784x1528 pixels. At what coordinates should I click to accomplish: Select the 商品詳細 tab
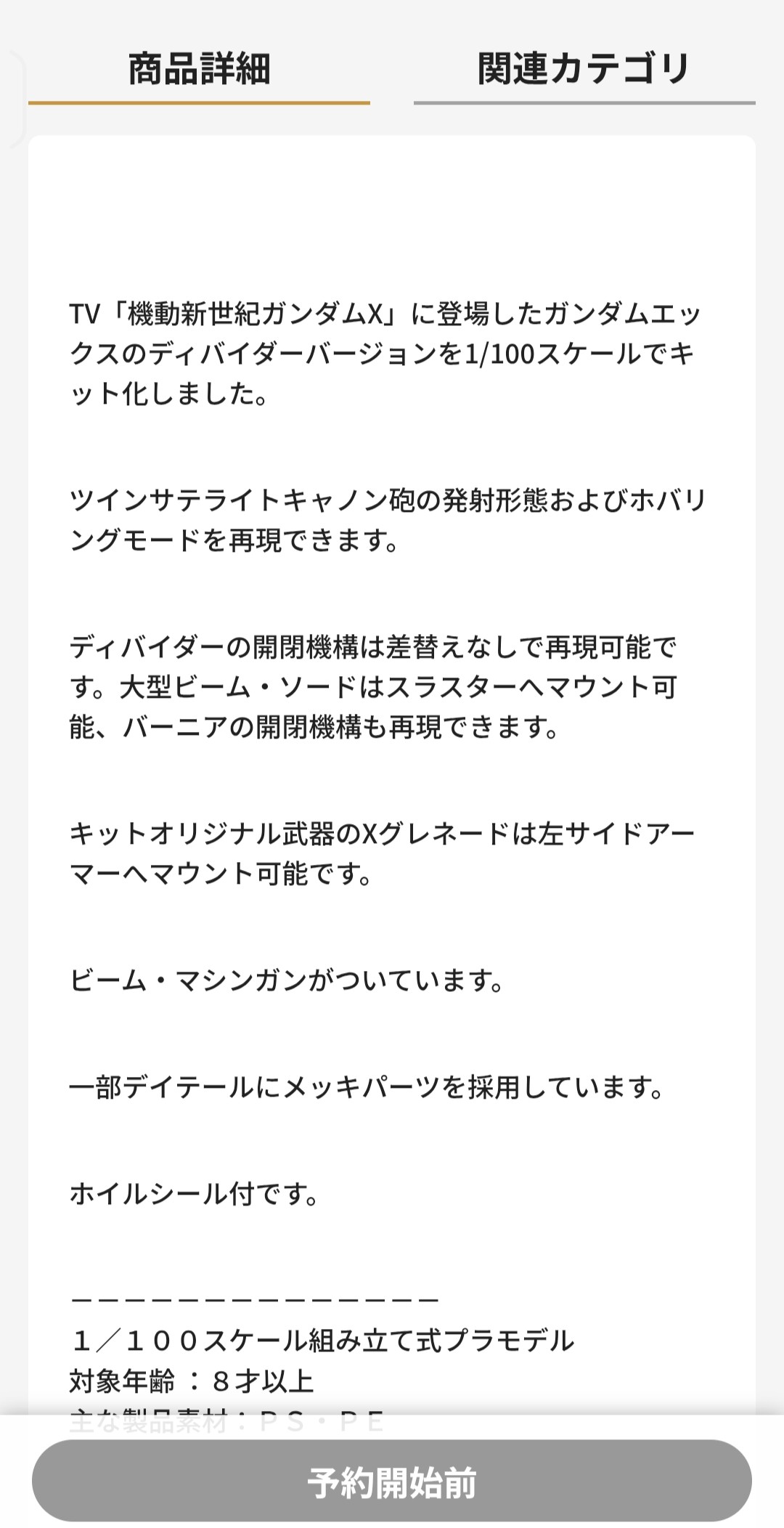click(x=199, y=70)
